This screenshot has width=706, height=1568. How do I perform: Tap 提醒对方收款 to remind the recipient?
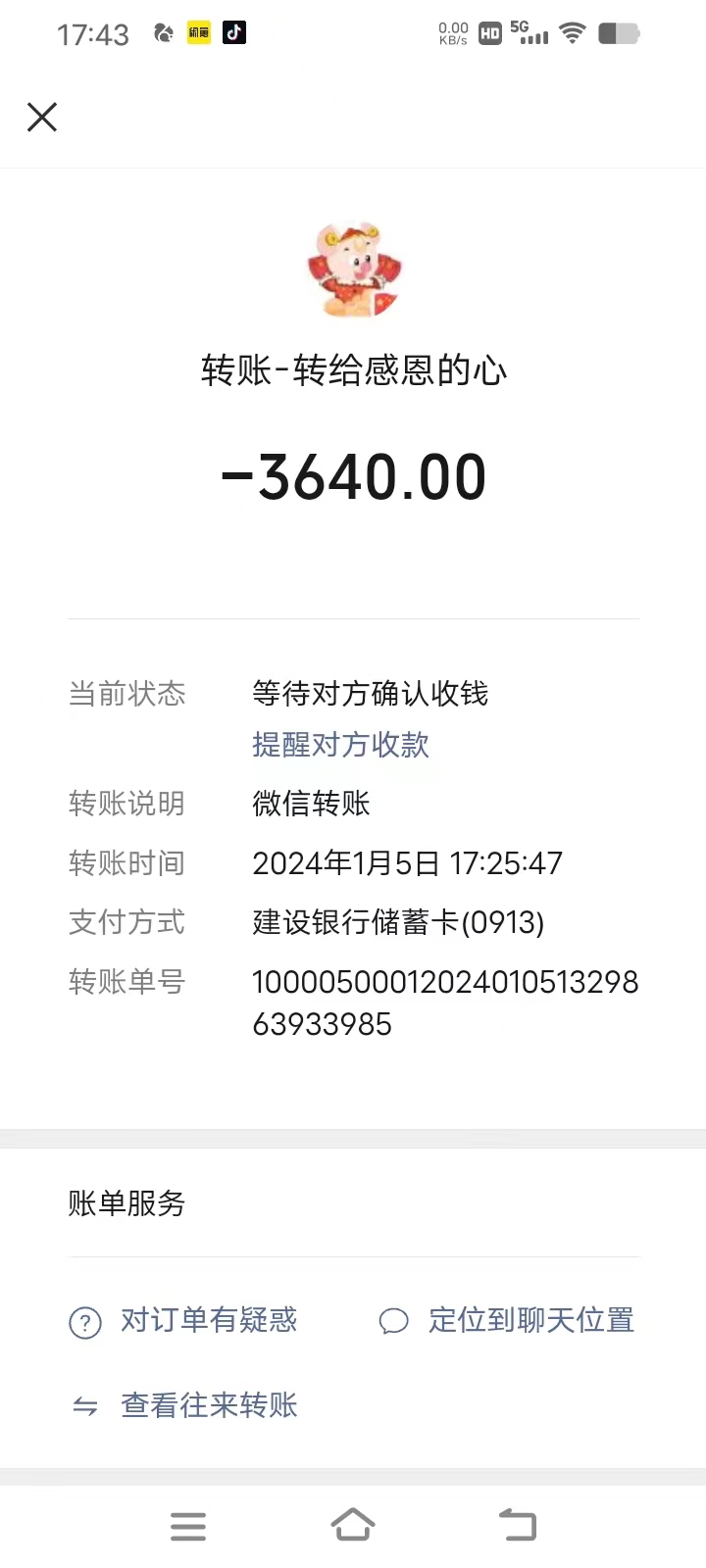340,745
